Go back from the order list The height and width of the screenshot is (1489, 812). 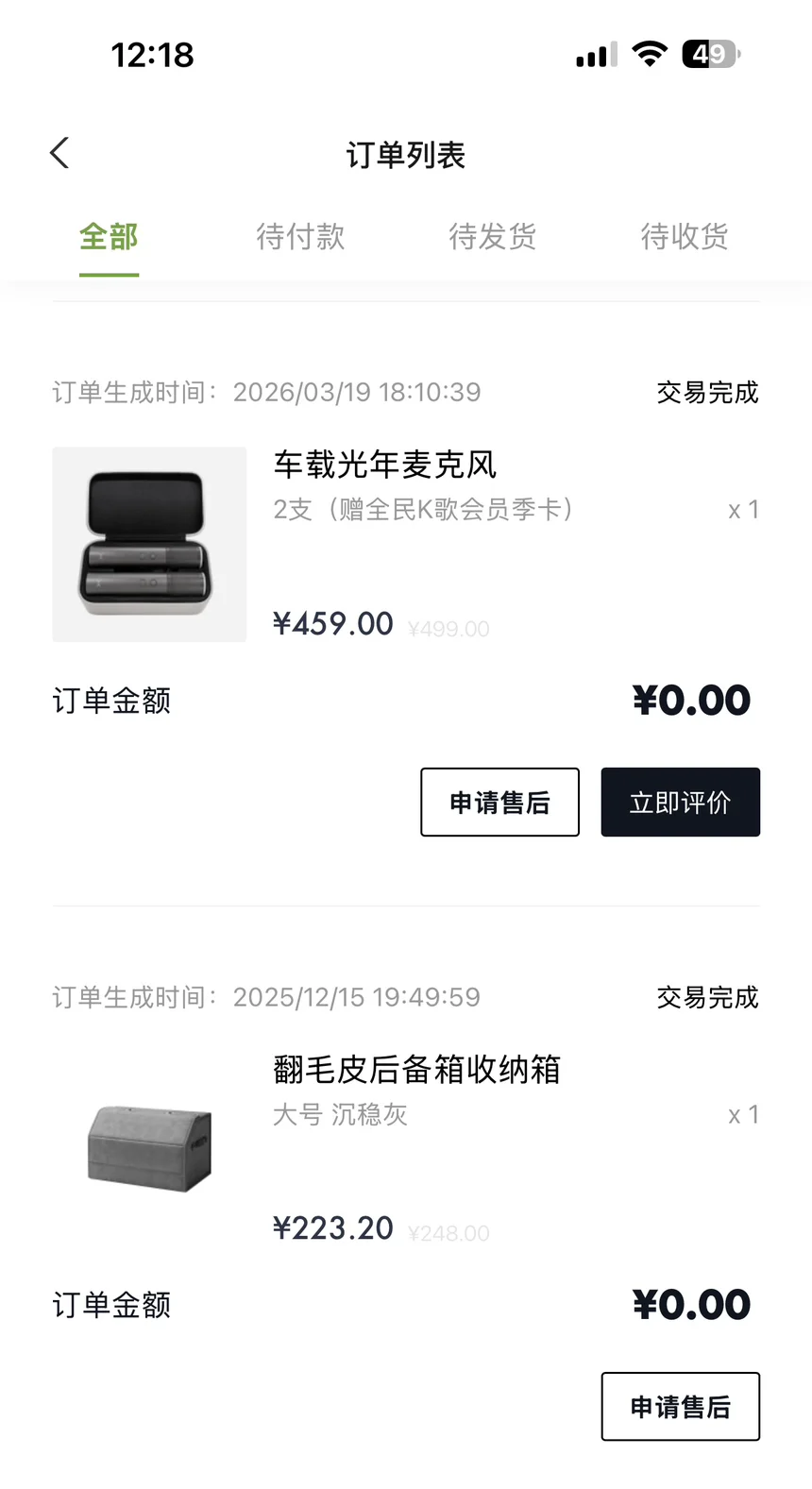coord(59,153)
